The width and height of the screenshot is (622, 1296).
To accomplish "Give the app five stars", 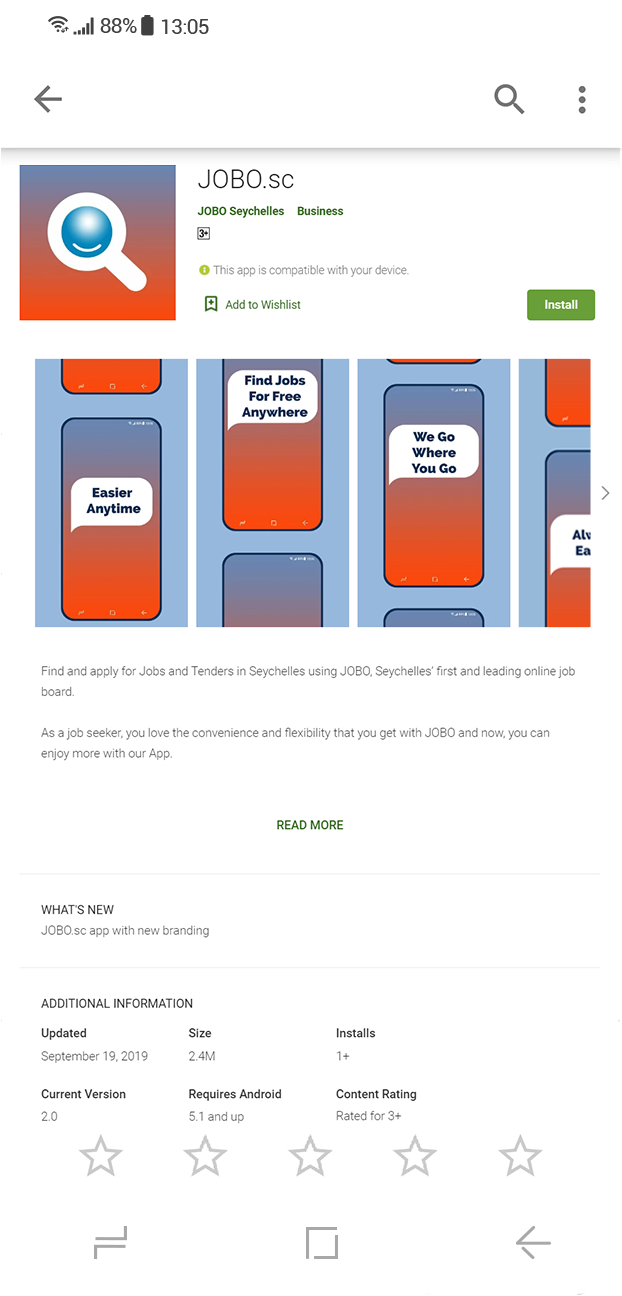I will 520,1156.
